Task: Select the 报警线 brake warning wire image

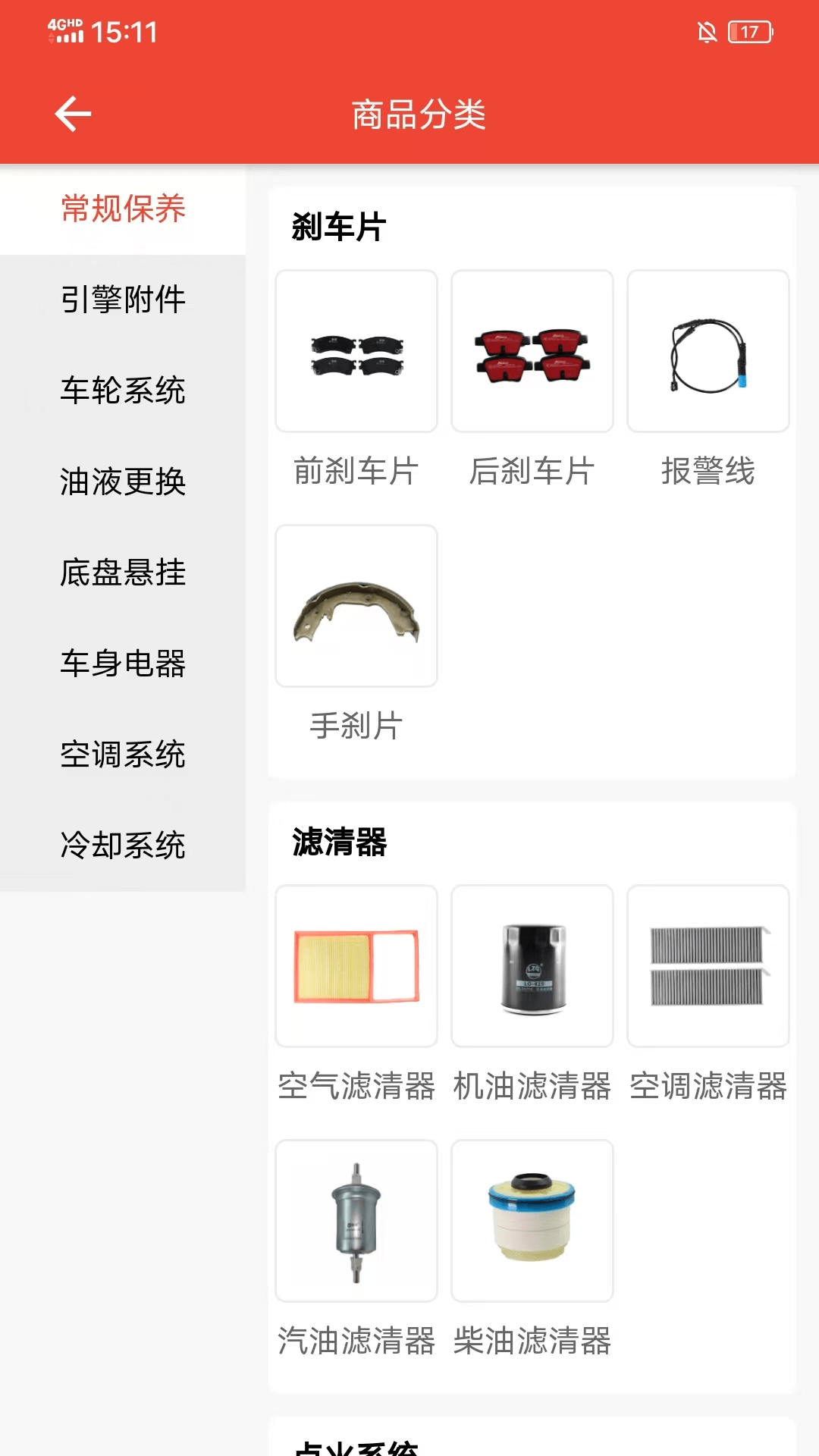Action: (708, 350)
